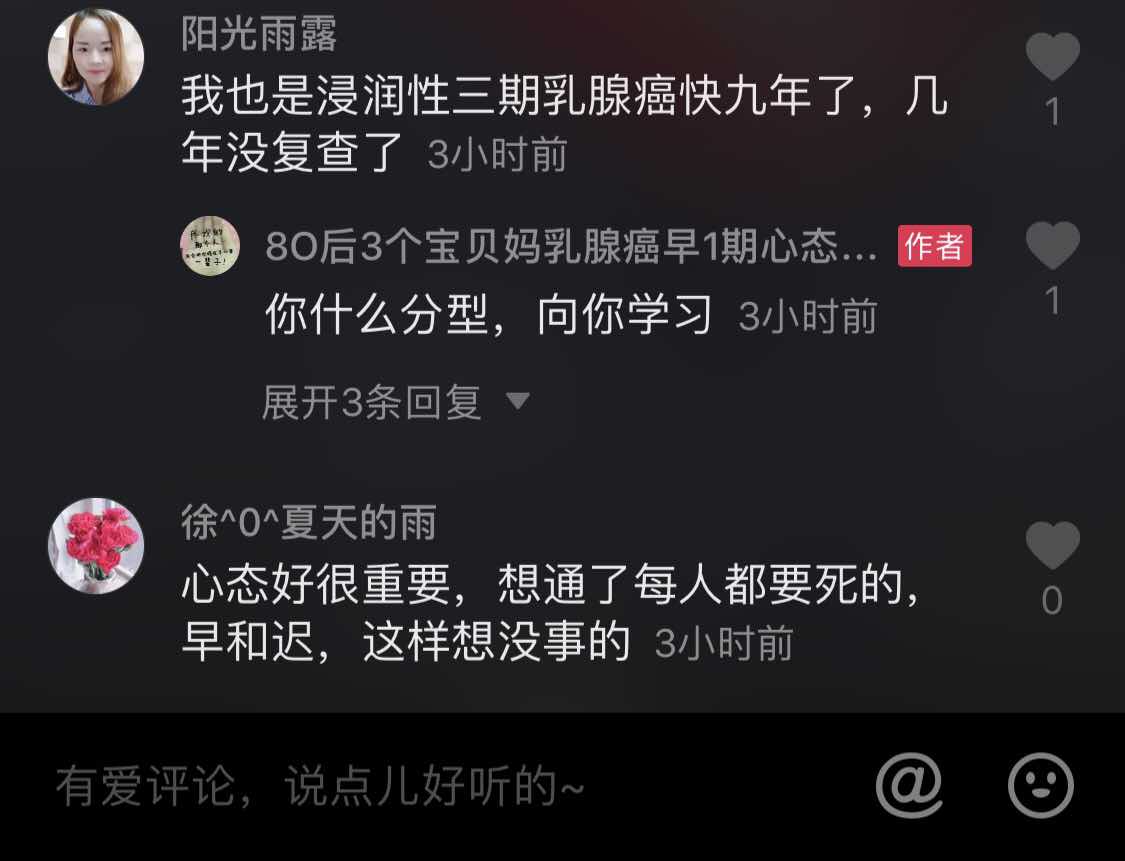Like the comment by 徐^0^夏天的雨
1125x861 pixels.
click(1052, 547)
